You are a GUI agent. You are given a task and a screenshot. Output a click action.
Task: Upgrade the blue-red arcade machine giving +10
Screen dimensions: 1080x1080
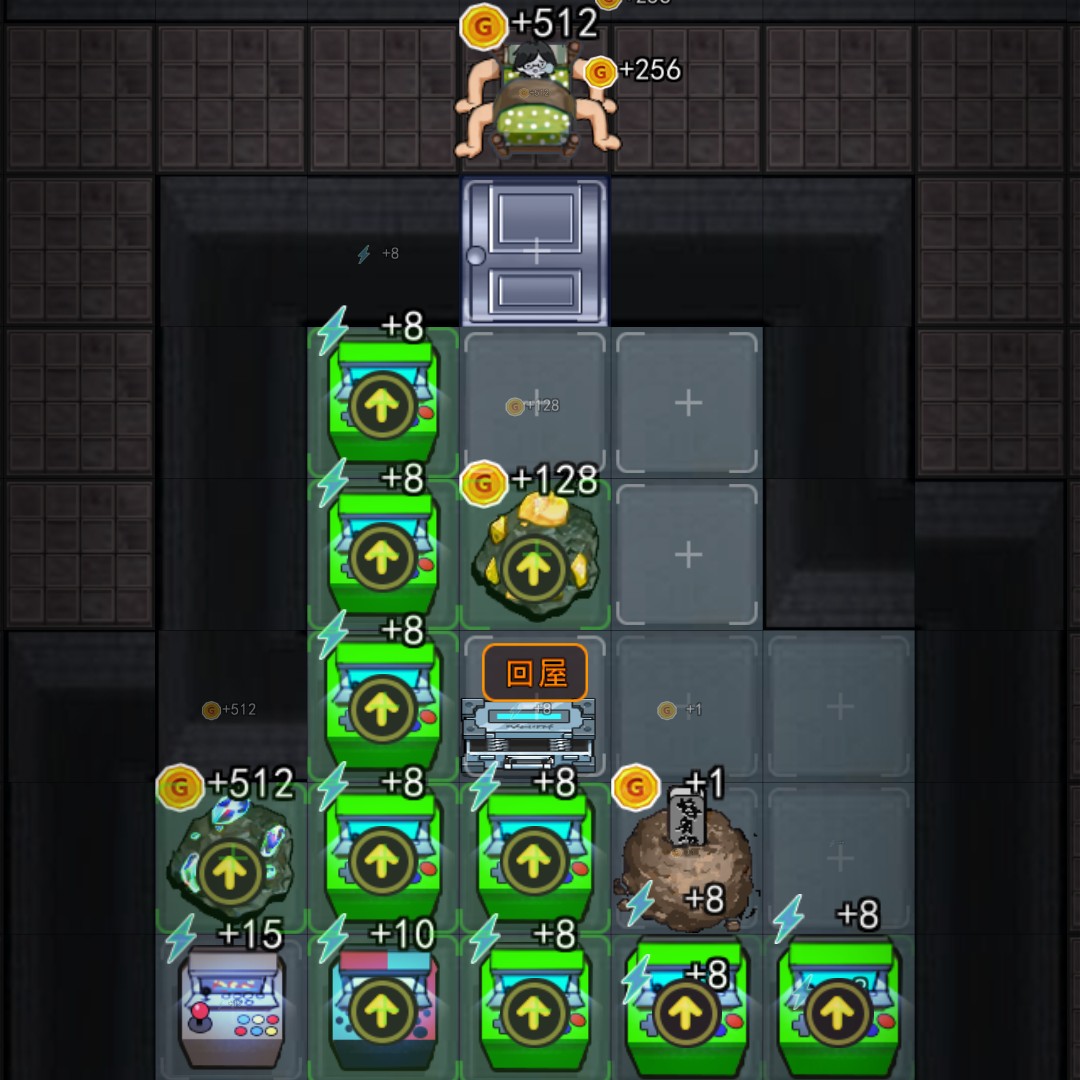382,1010
